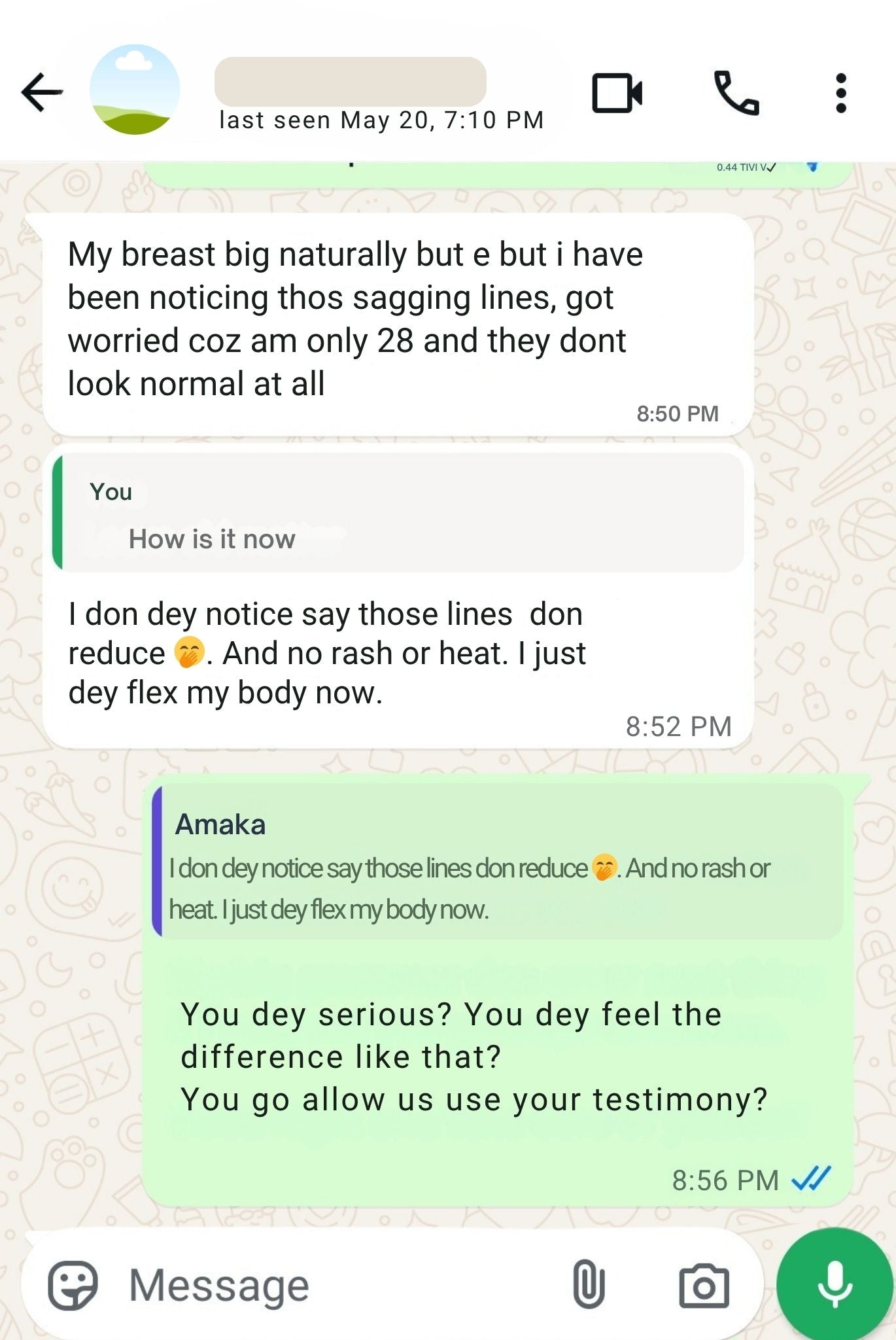Jump to the quoted "How is it now" message
The image size is (896, 1340).
[x=399, y=513]
